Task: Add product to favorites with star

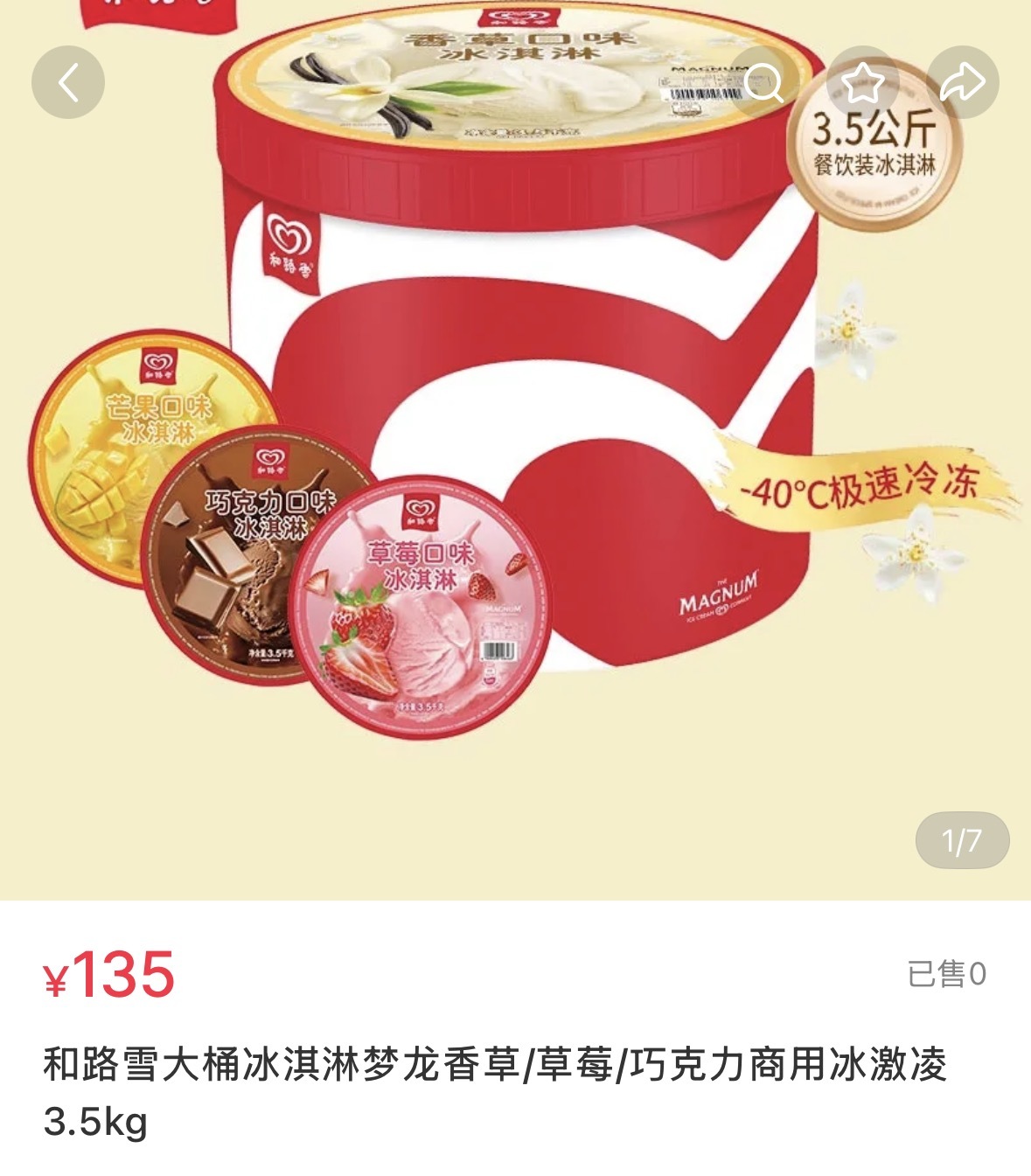Action: click(863, 83)
